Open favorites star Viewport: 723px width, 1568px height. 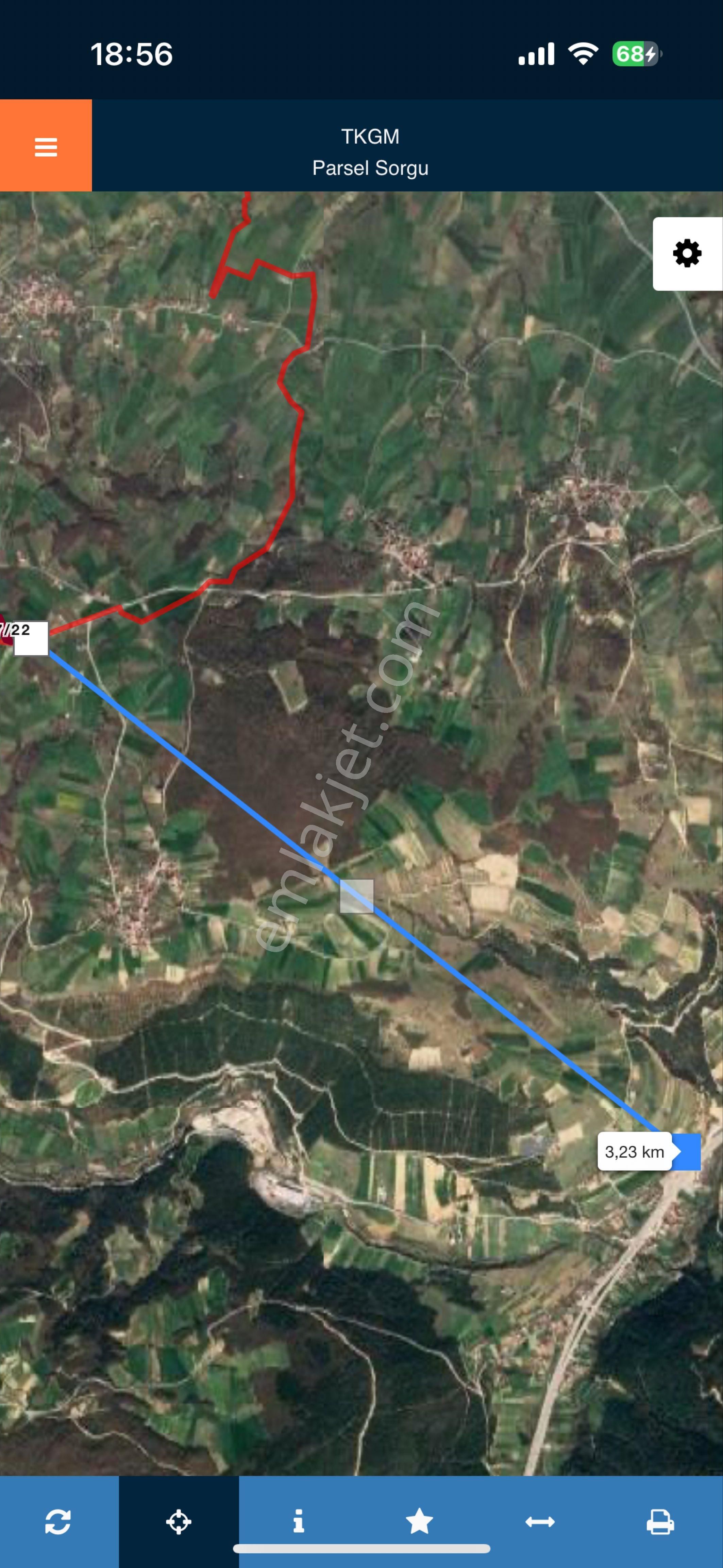click(x=419, y=1521)
